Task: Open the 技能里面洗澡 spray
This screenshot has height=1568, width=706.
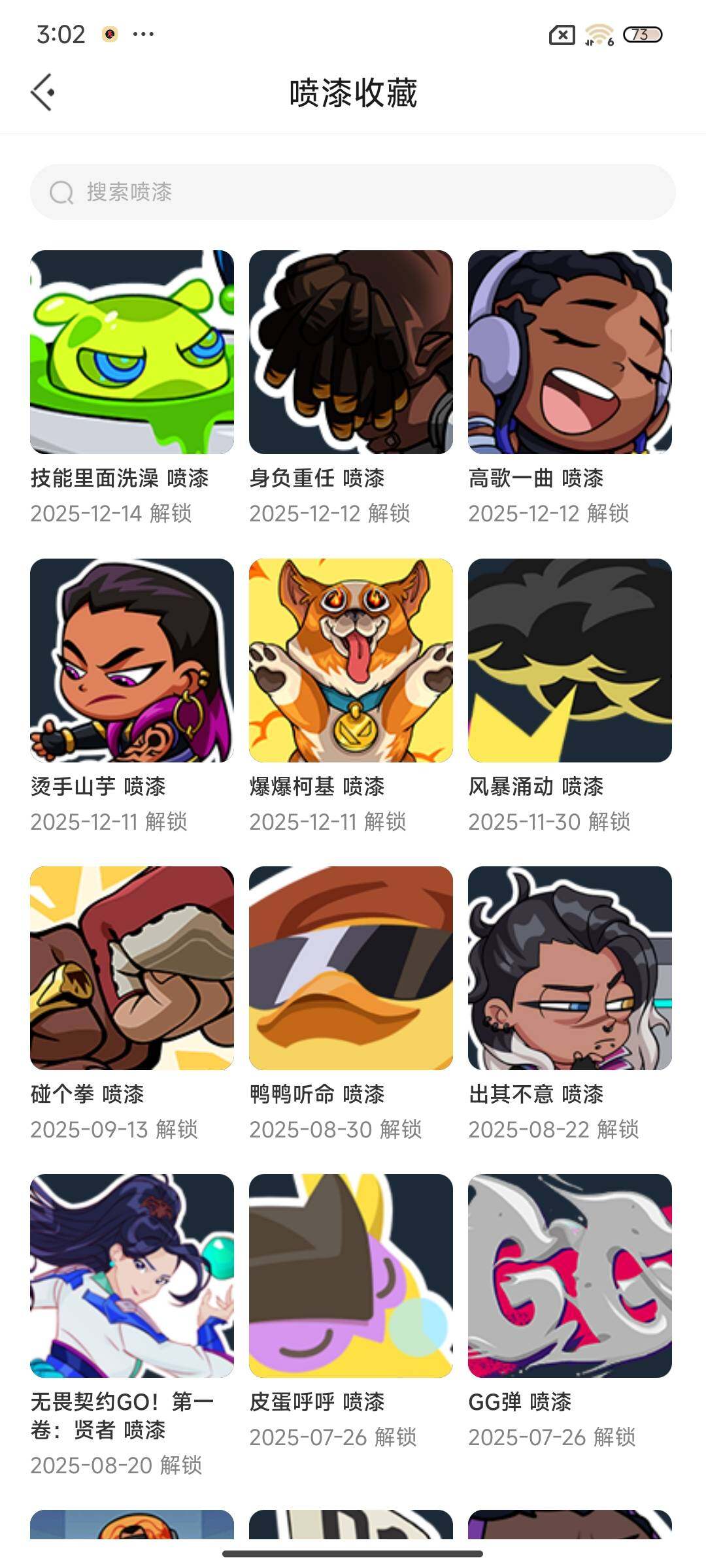Action: coord(132,352)
